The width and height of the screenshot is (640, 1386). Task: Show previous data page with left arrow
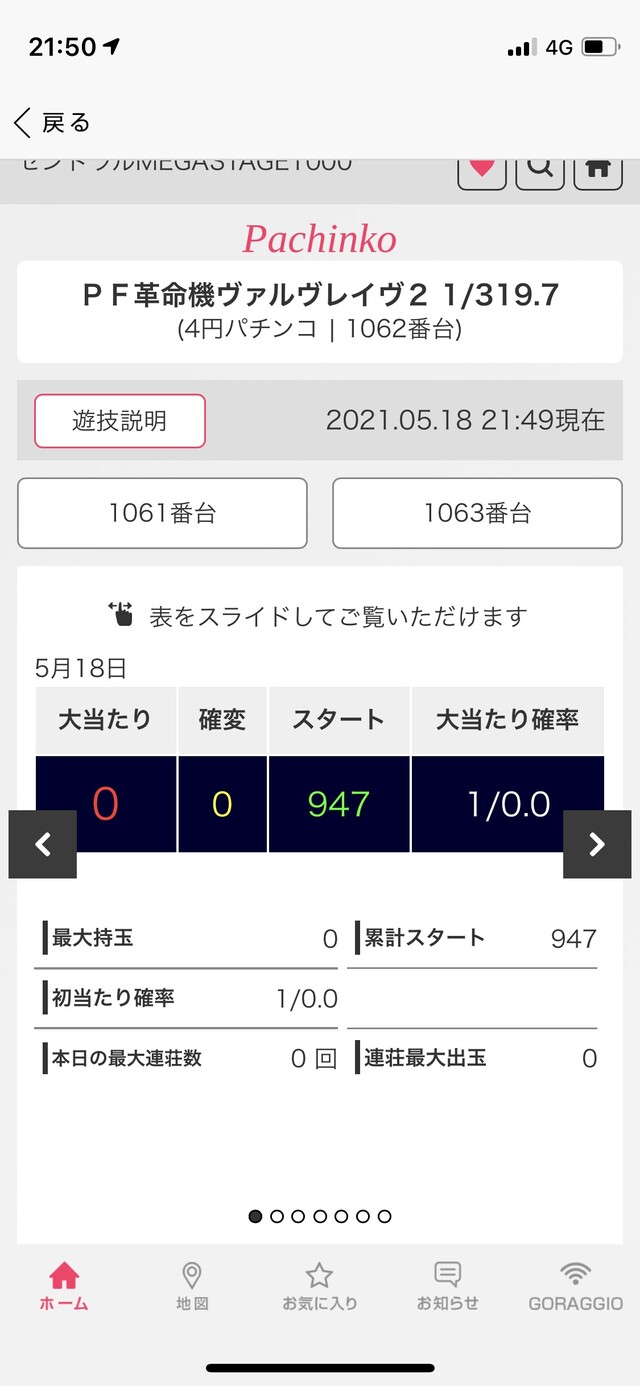tap(43, 844)
